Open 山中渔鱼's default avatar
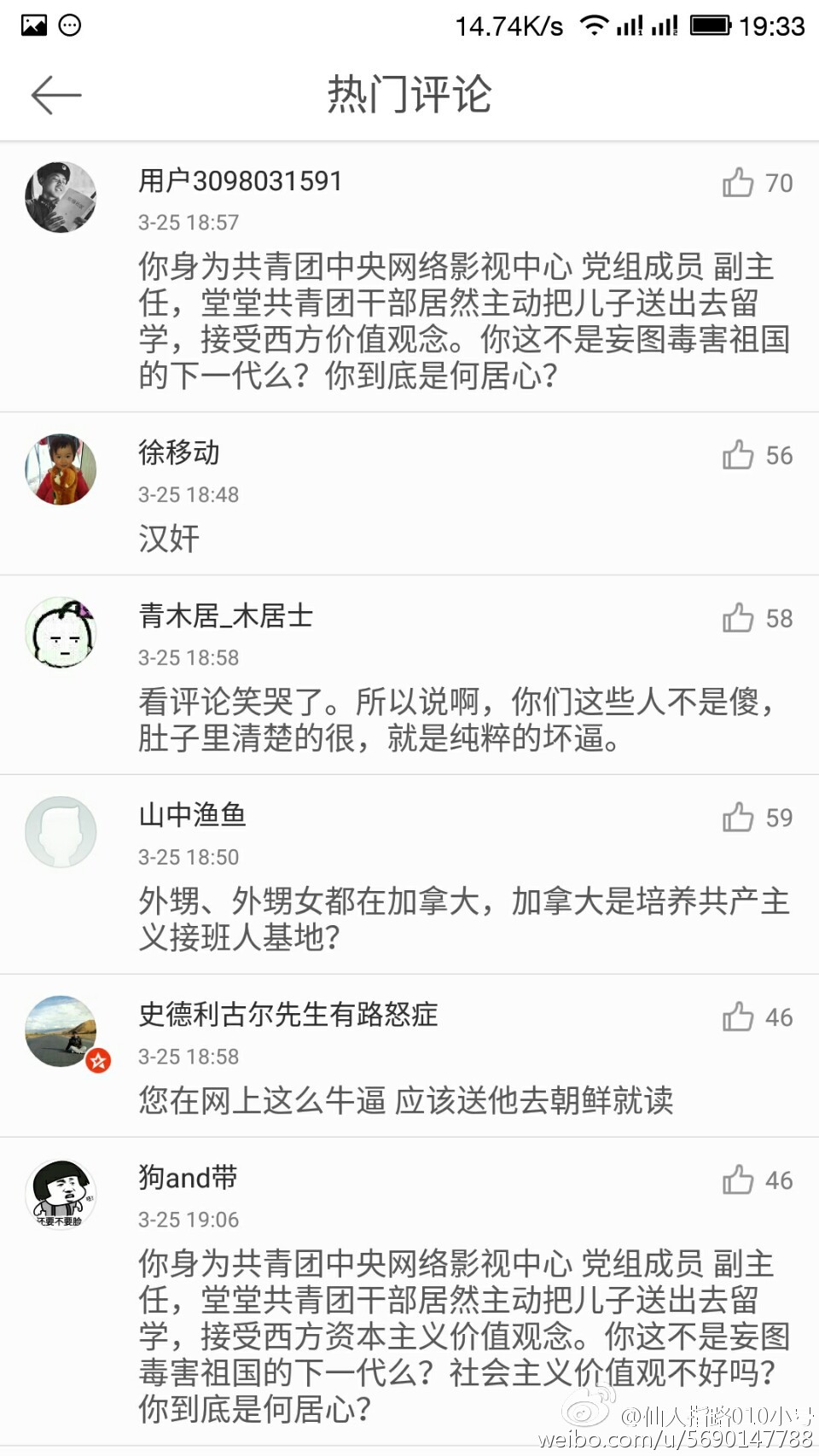The width and height of the screenshot is (819, 1456). point(61,832)
